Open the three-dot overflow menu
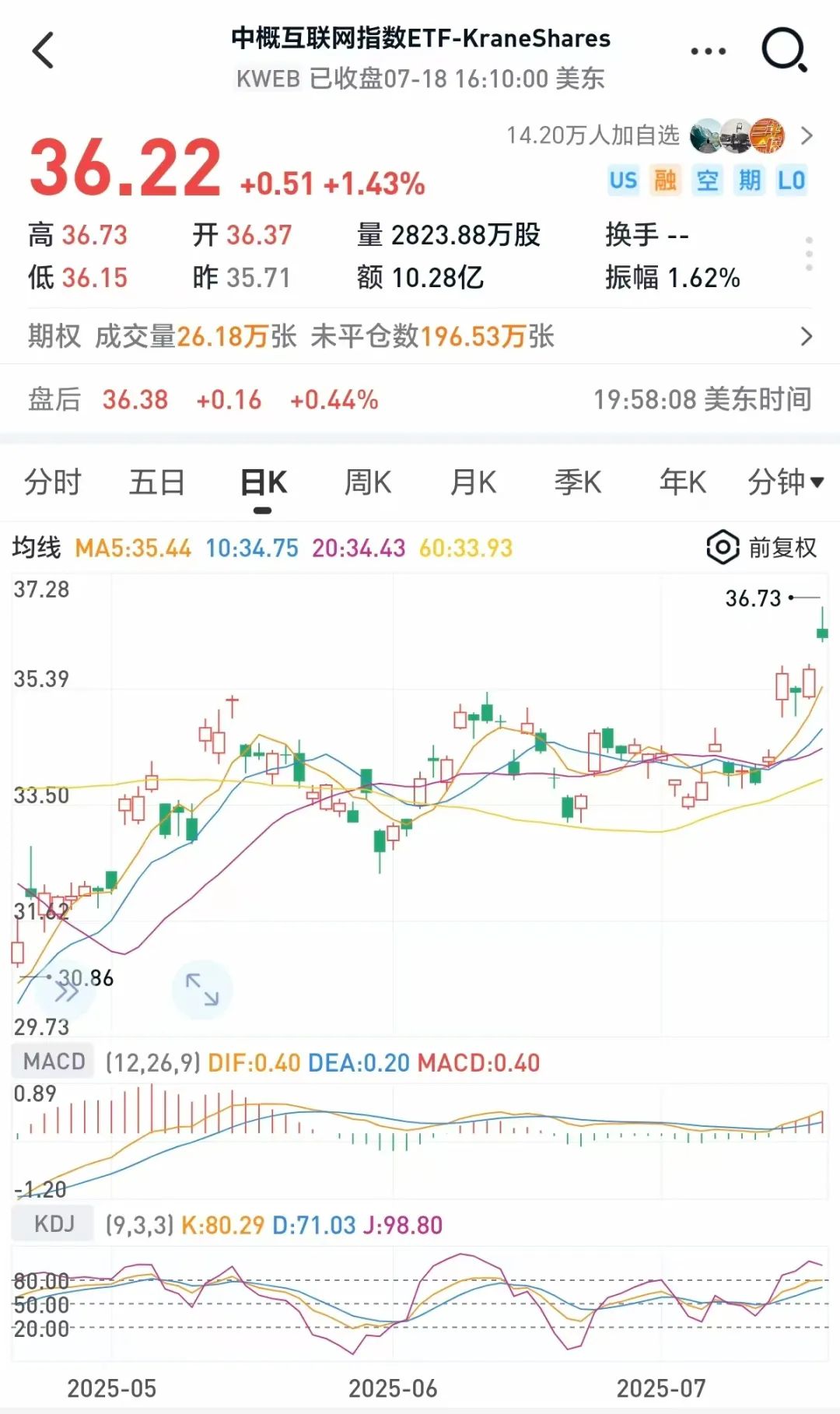Viewport: 840px width, 1414px height. click(x=708, y=51)
